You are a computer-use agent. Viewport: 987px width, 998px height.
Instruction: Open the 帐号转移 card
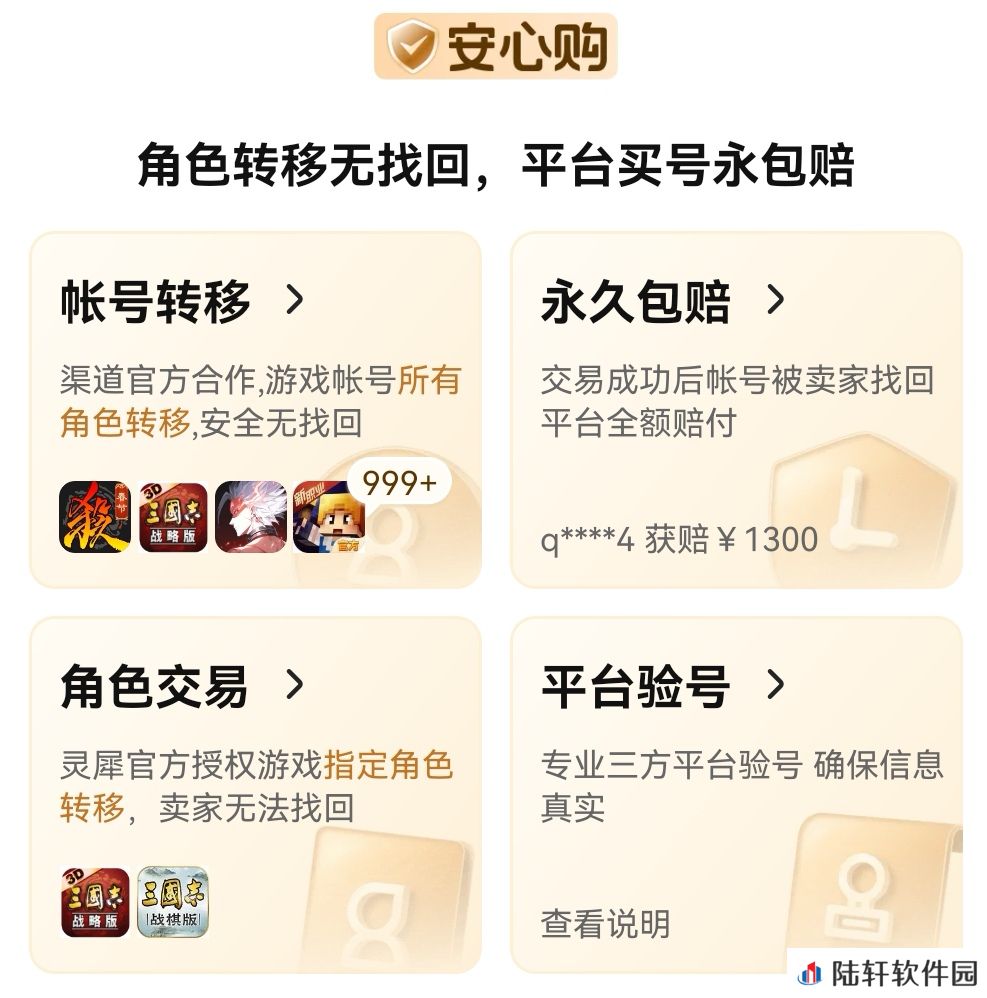[x=182, y=301]
